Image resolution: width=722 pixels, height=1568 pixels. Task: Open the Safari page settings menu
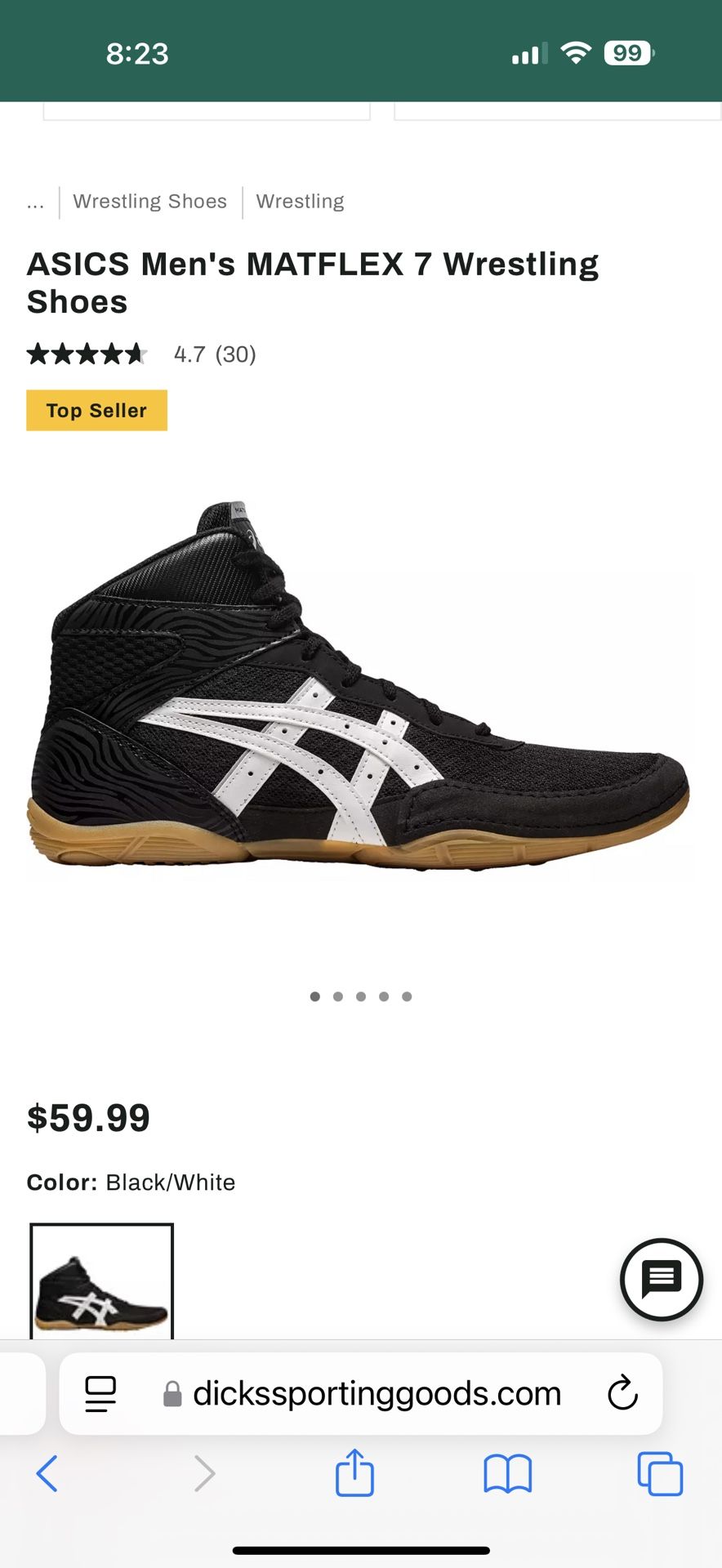point(100,1393)
